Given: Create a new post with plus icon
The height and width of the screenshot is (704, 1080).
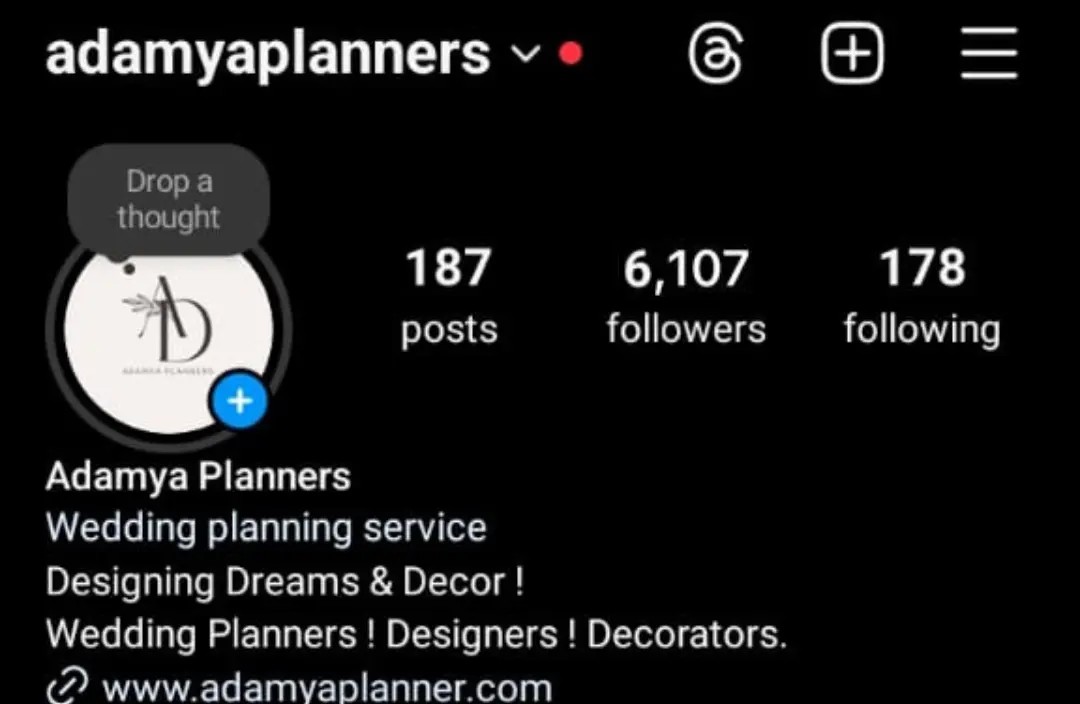Looking at the screenshot, I should click(x=852, y=53).
